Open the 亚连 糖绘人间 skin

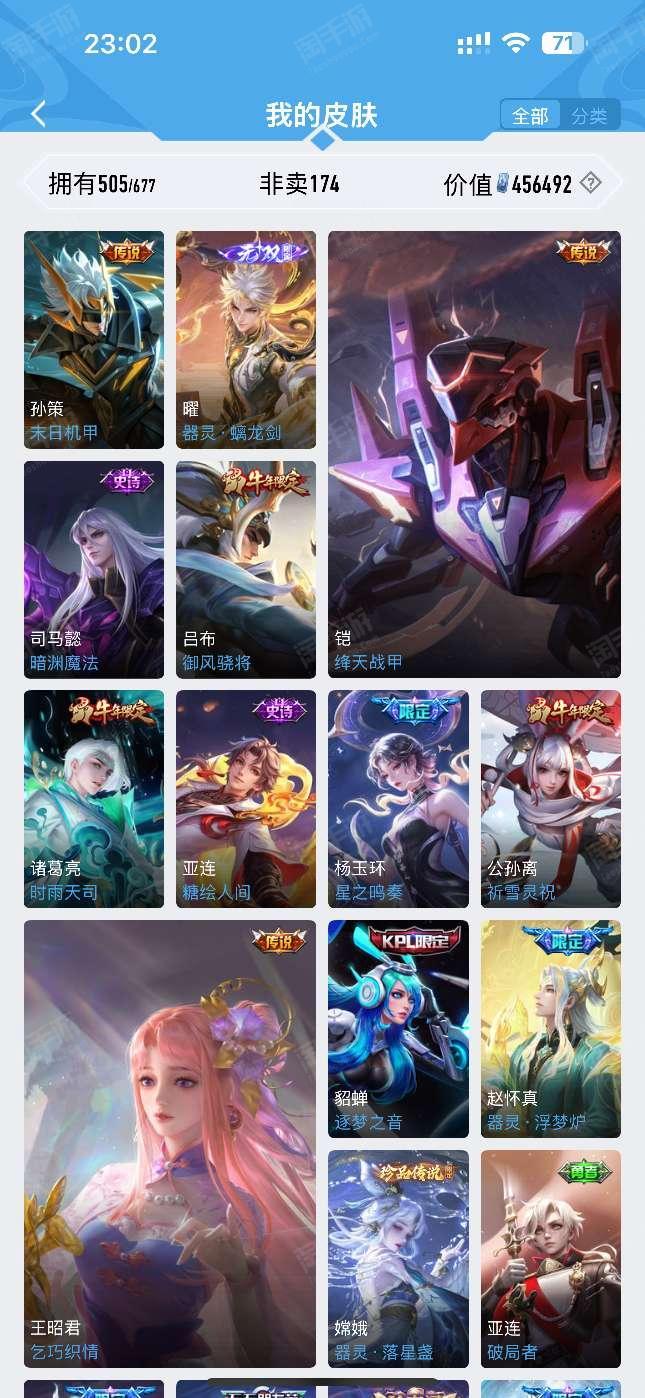246,799
